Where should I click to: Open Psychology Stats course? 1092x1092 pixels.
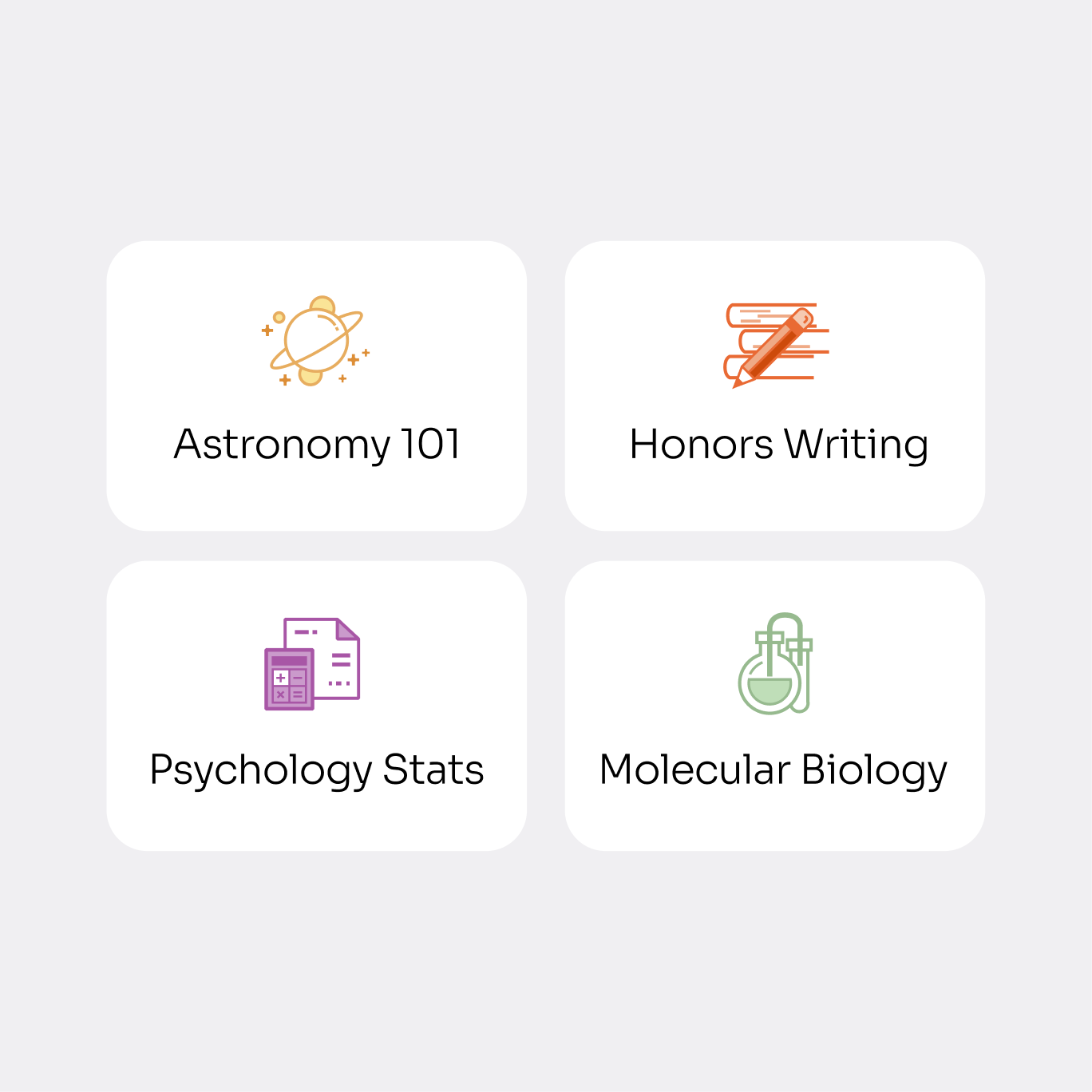316,706
